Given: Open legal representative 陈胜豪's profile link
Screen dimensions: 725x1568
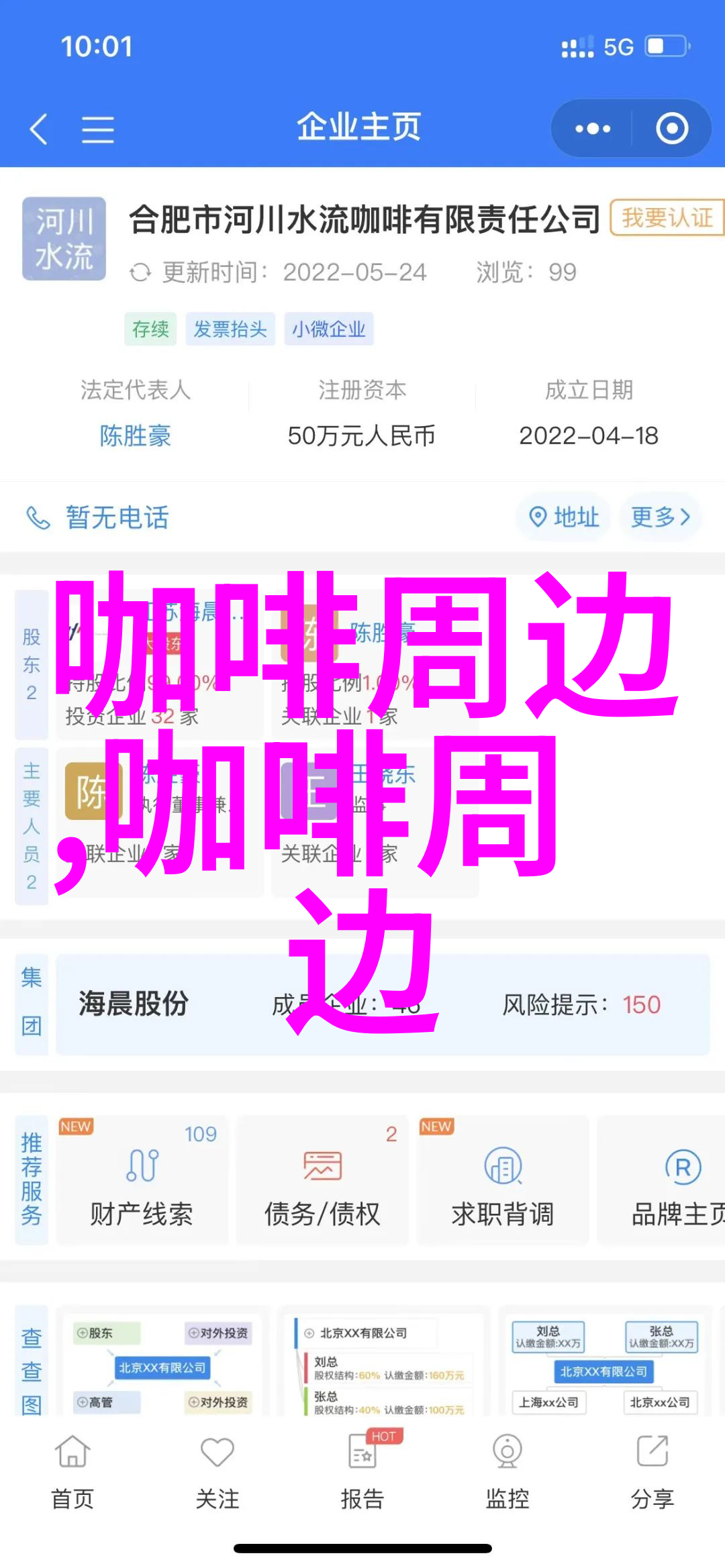Looking at the screenshot, I should 135,436.
